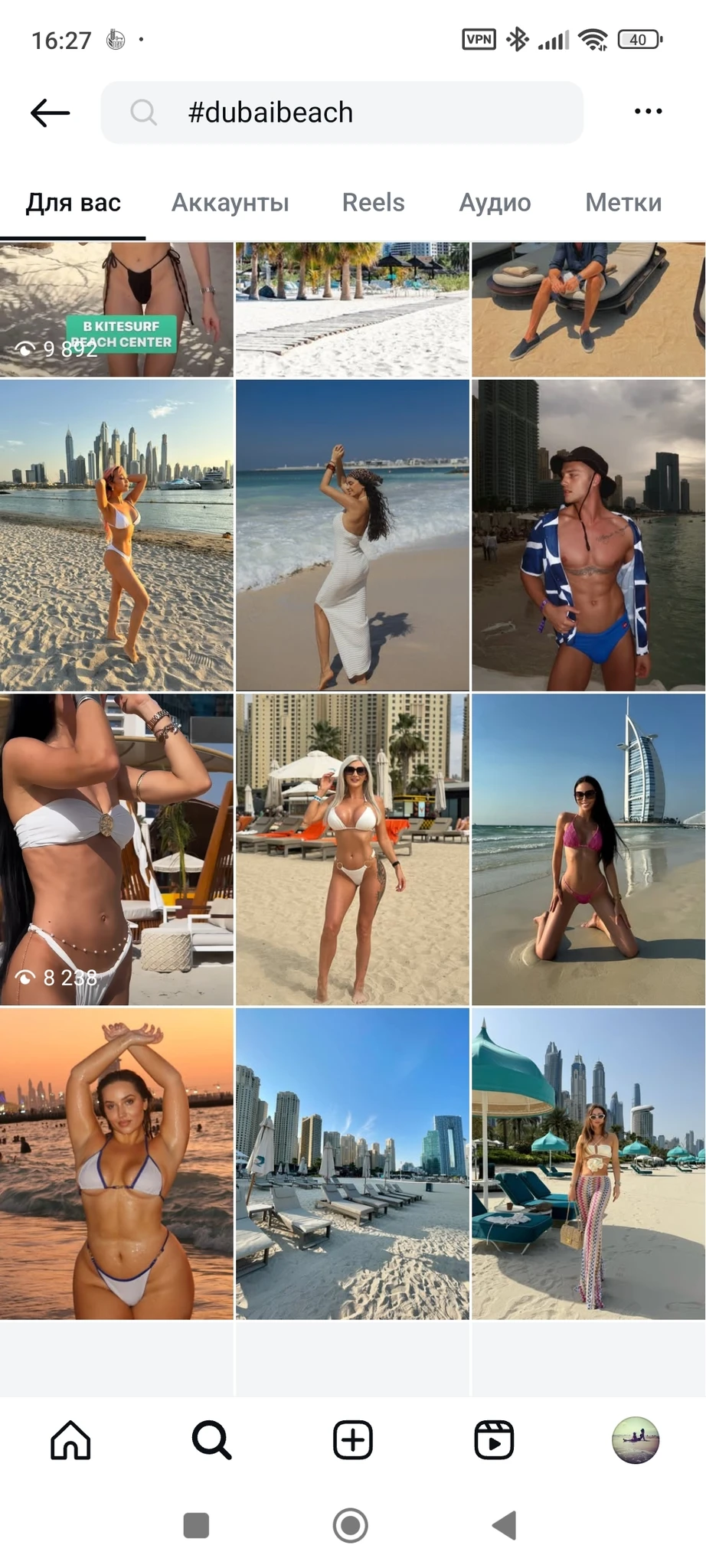Select the Для вас tab
Screen dimensions: 706x1568
click(x=74, y=203)
